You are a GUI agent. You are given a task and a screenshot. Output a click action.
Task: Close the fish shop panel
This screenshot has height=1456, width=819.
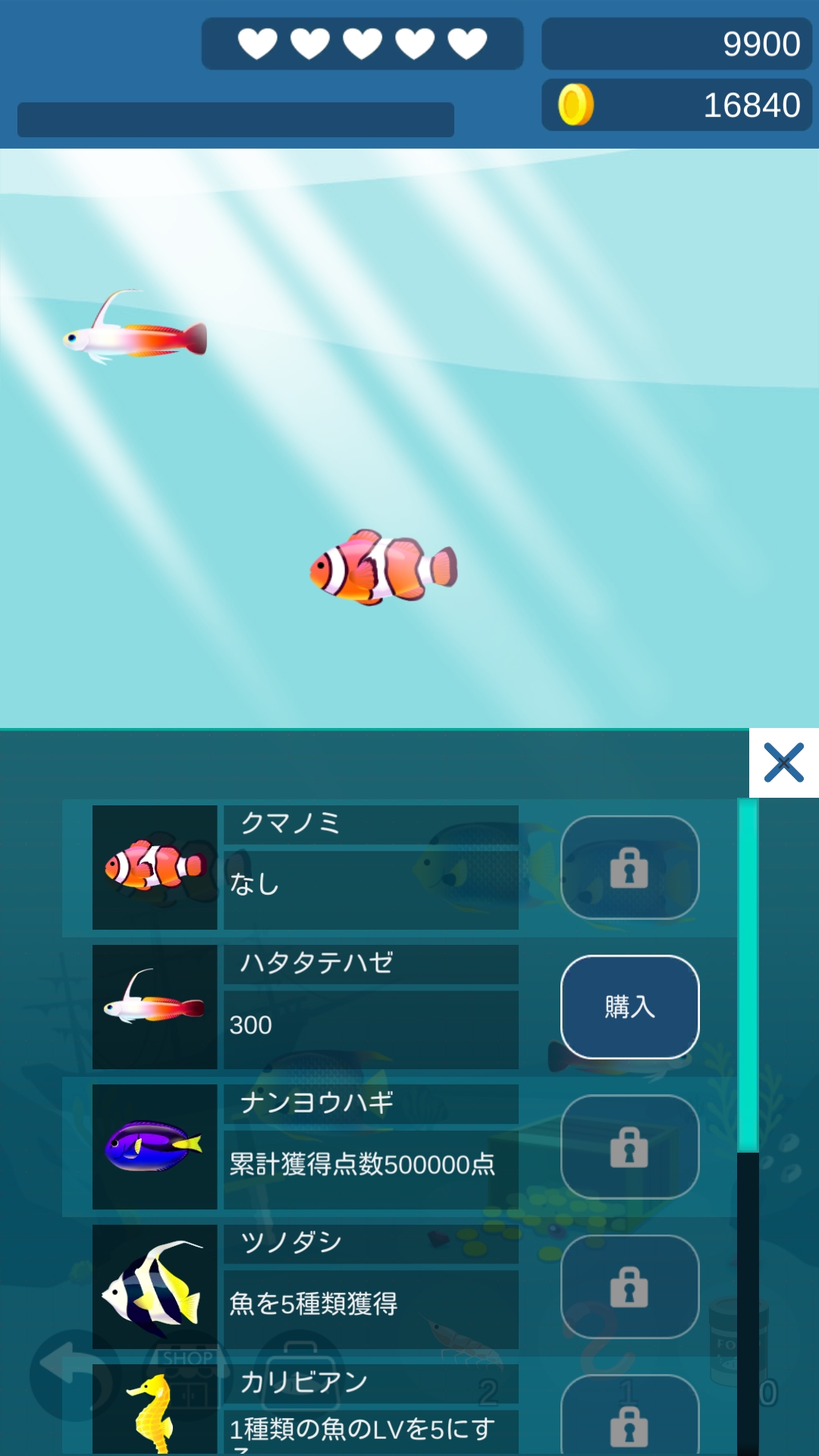tap(783, 763)
